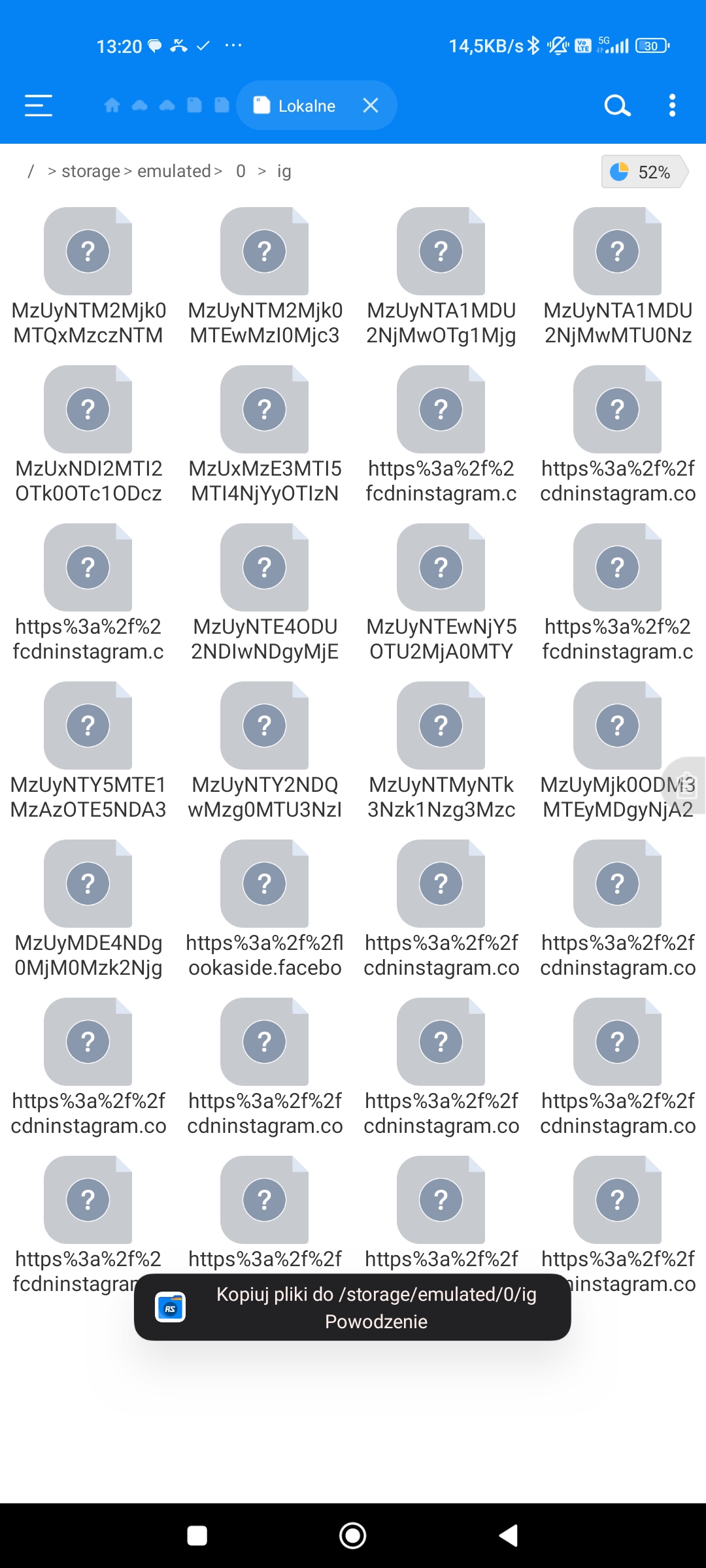Open the file search
Image resolution: width=706 pixels, height=1568 pixels.
617,105
